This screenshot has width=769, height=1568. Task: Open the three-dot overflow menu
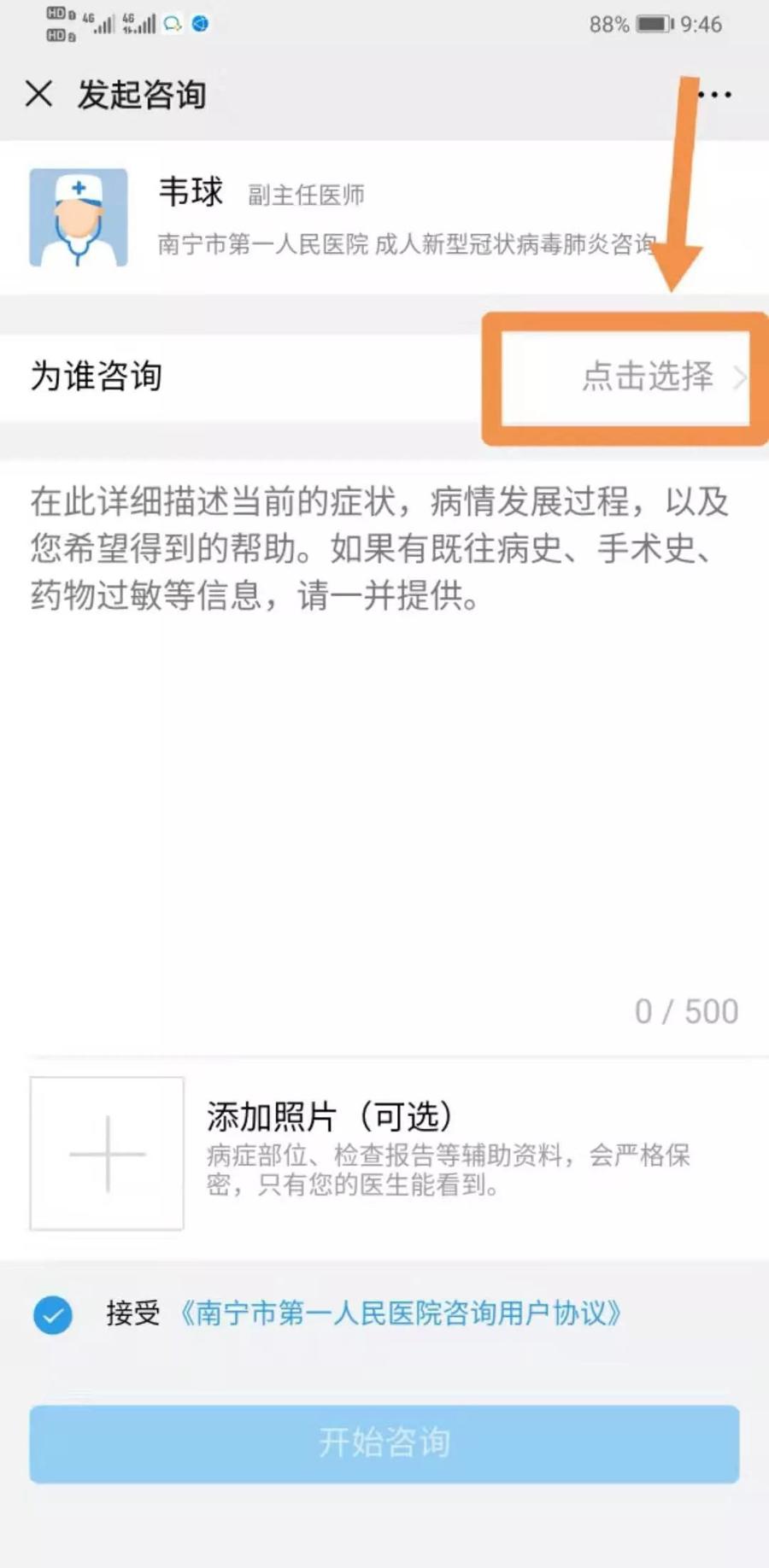(x=716, y=94)
